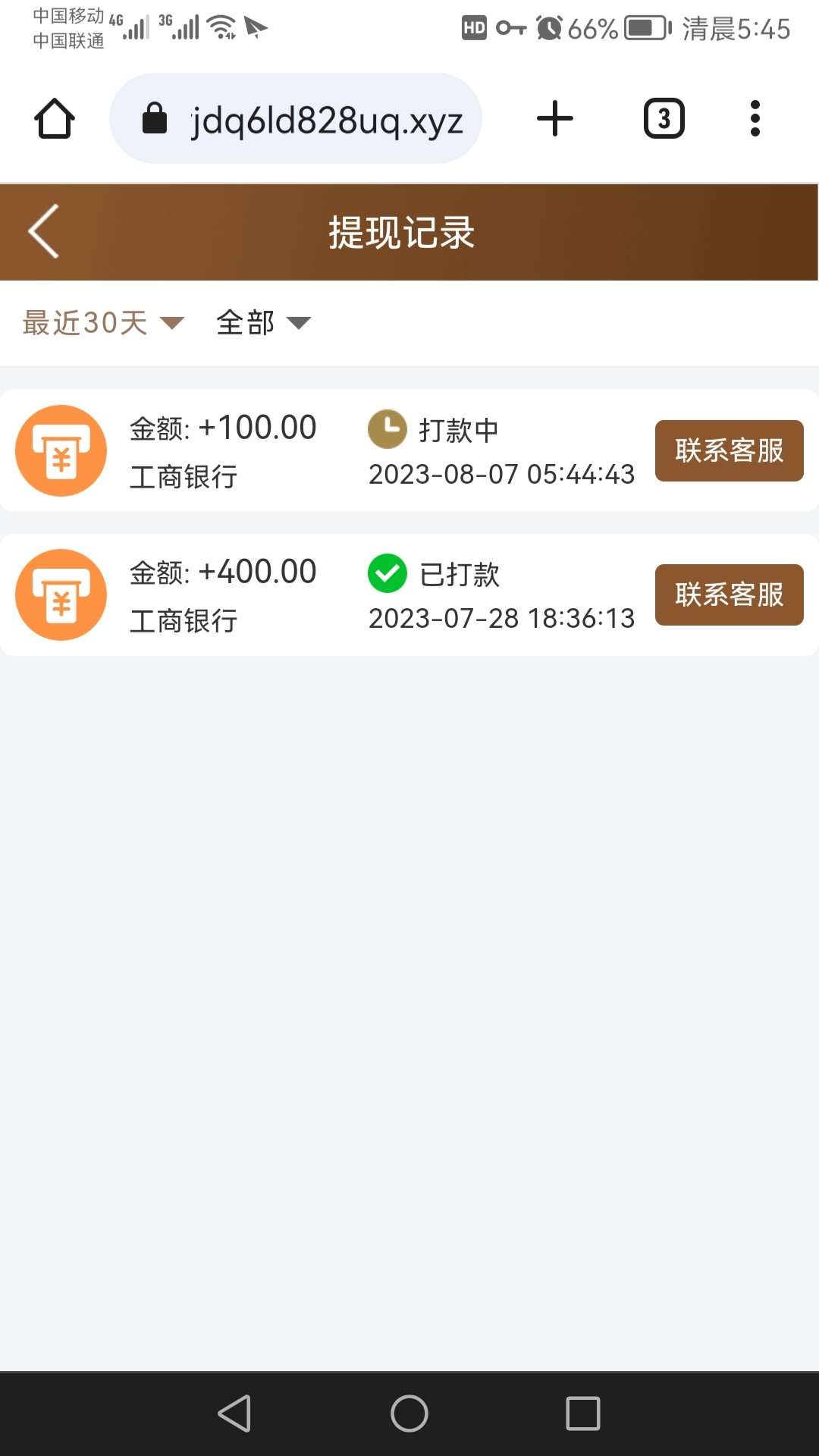Click the orange ATM icon on the 400.00 record
819x1456 pixels.
pos(61,595)
